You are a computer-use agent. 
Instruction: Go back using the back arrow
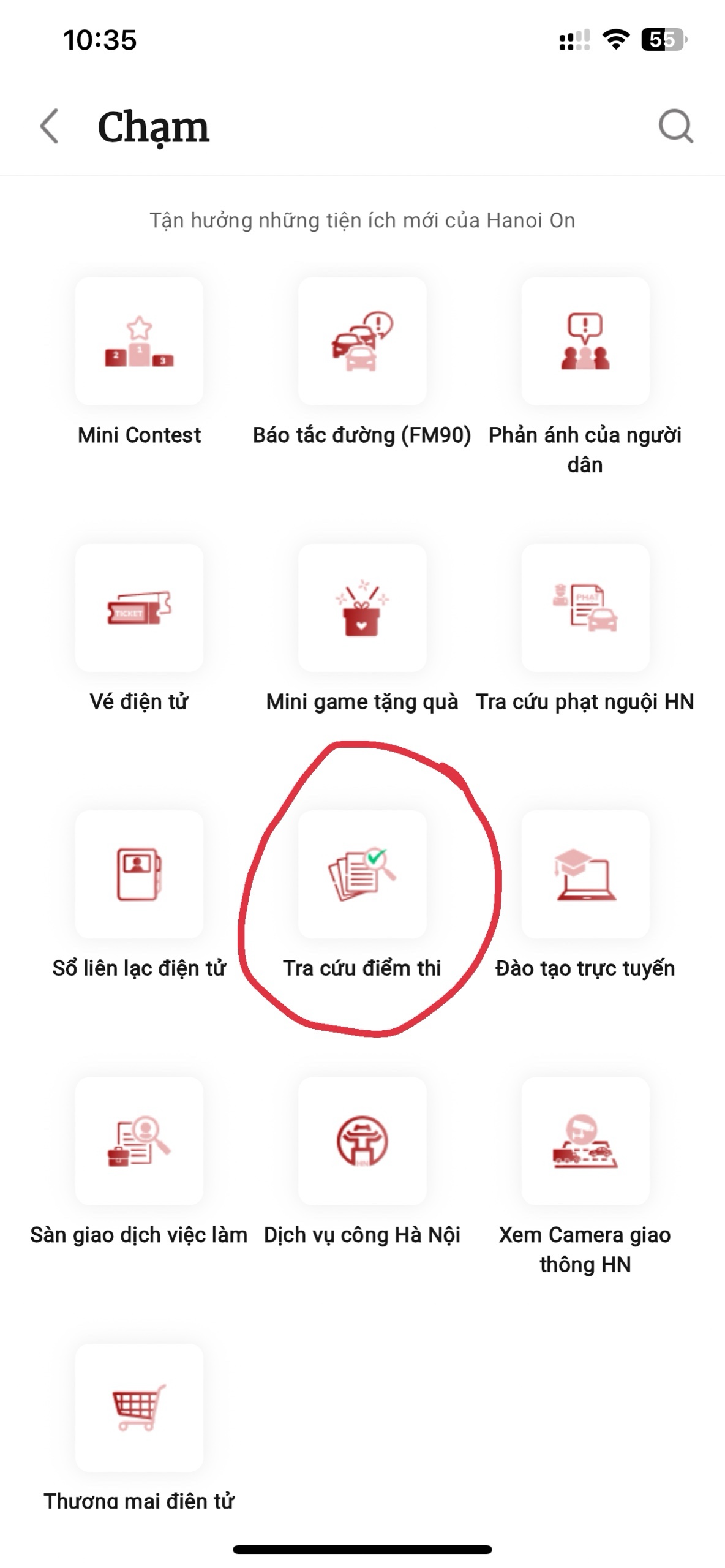tap(50, 127)
